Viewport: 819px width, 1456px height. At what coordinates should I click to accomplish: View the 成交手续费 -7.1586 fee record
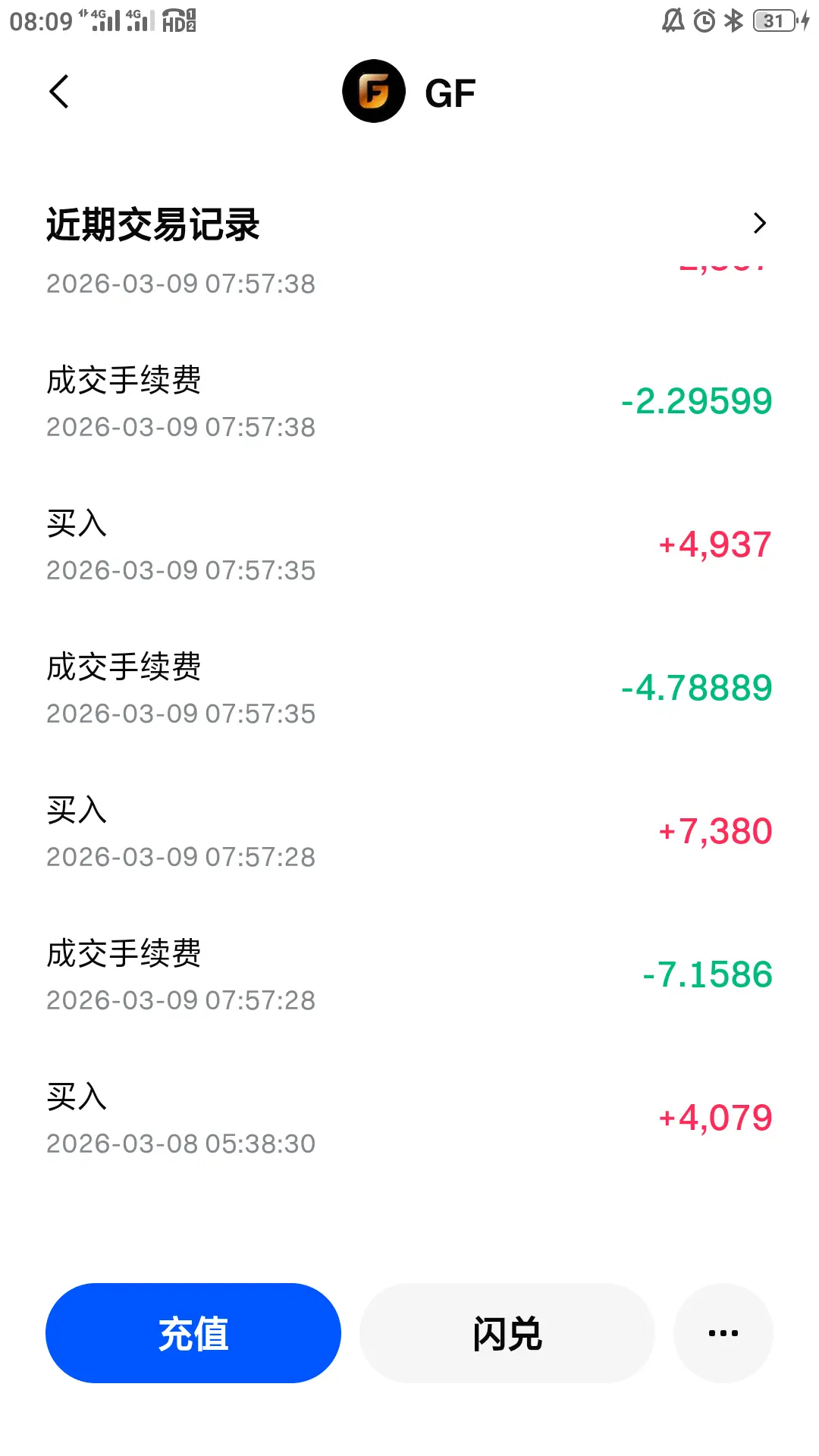point(409,975)
